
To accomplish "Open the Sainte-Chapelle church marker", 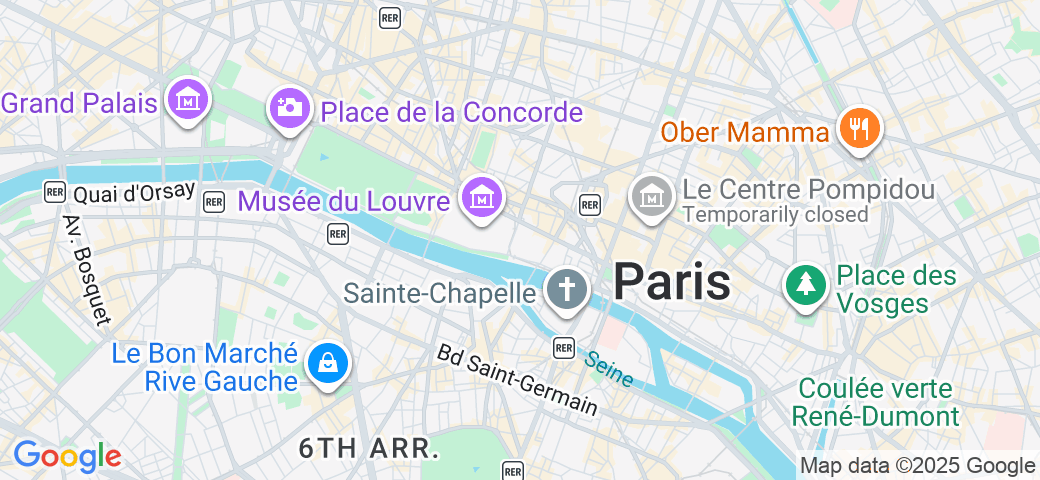I will 566,290.
